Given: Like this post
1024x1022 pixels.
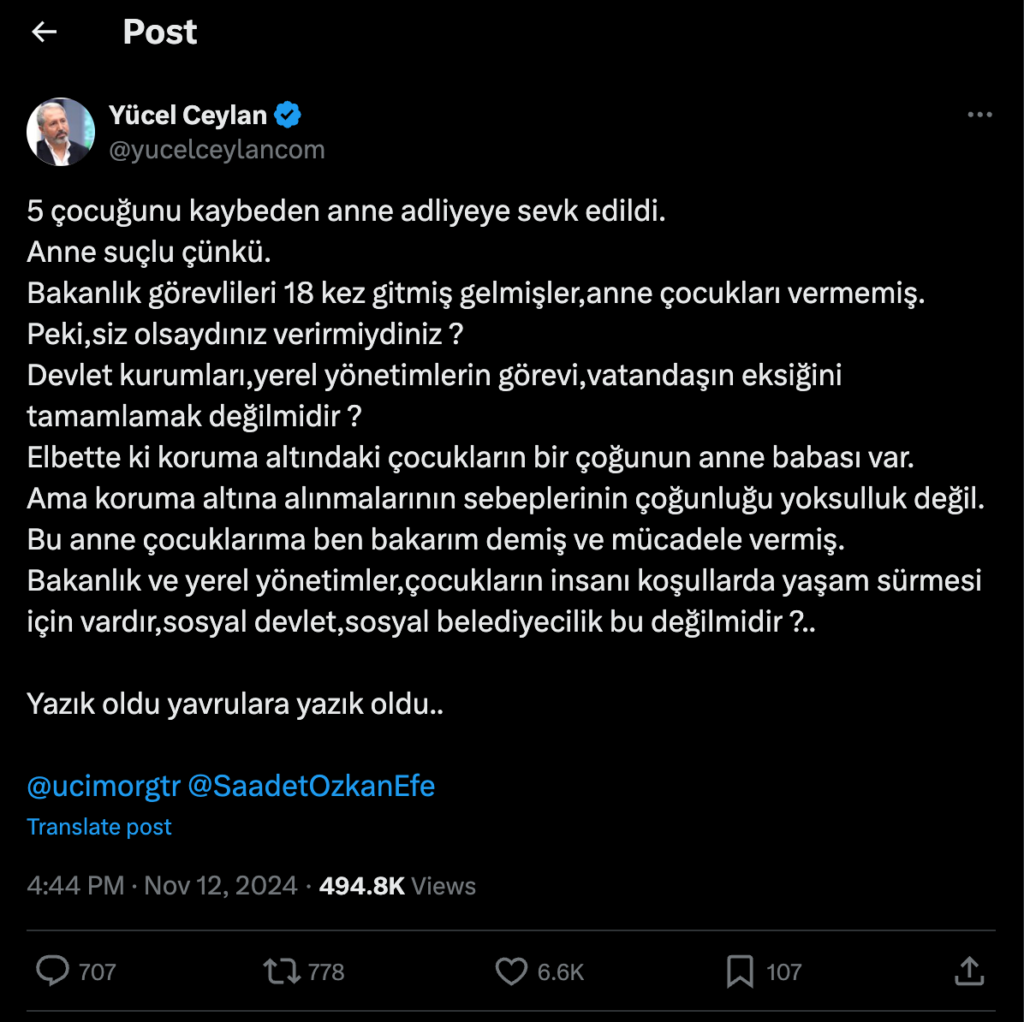Looking at the screenshot, I should [x=511, y=971].
